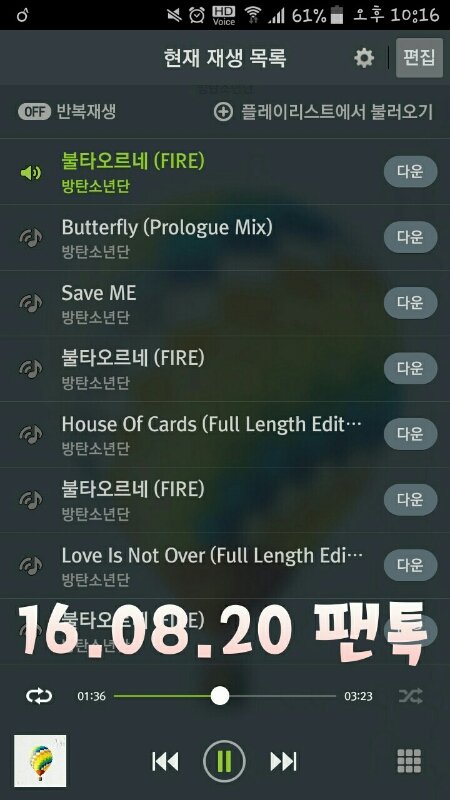Open the settings gear icon
This screenshot has height=800, width=450.
(x=364, y=58)
